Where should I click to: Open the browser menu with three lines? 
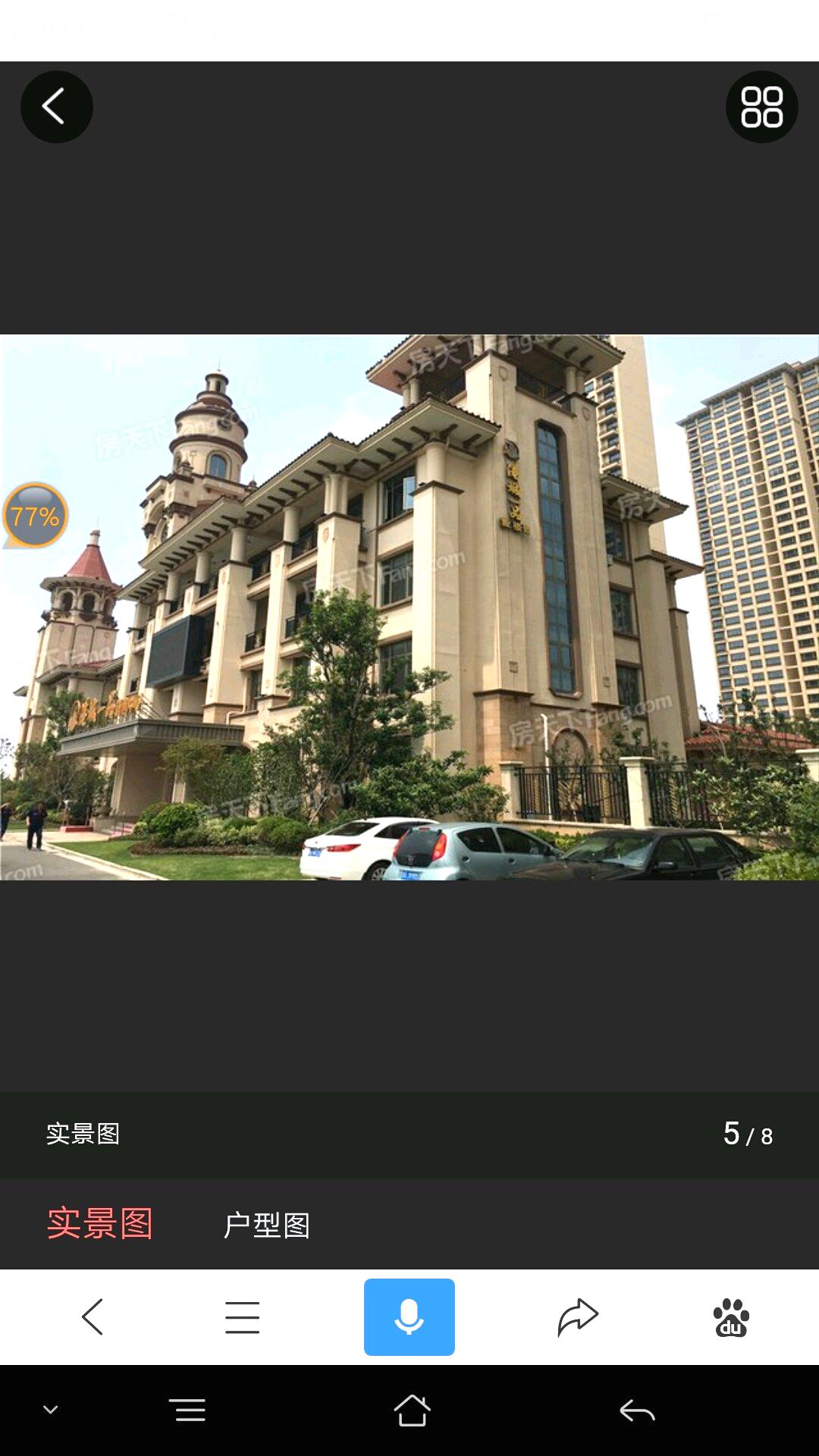[242, 1316]
